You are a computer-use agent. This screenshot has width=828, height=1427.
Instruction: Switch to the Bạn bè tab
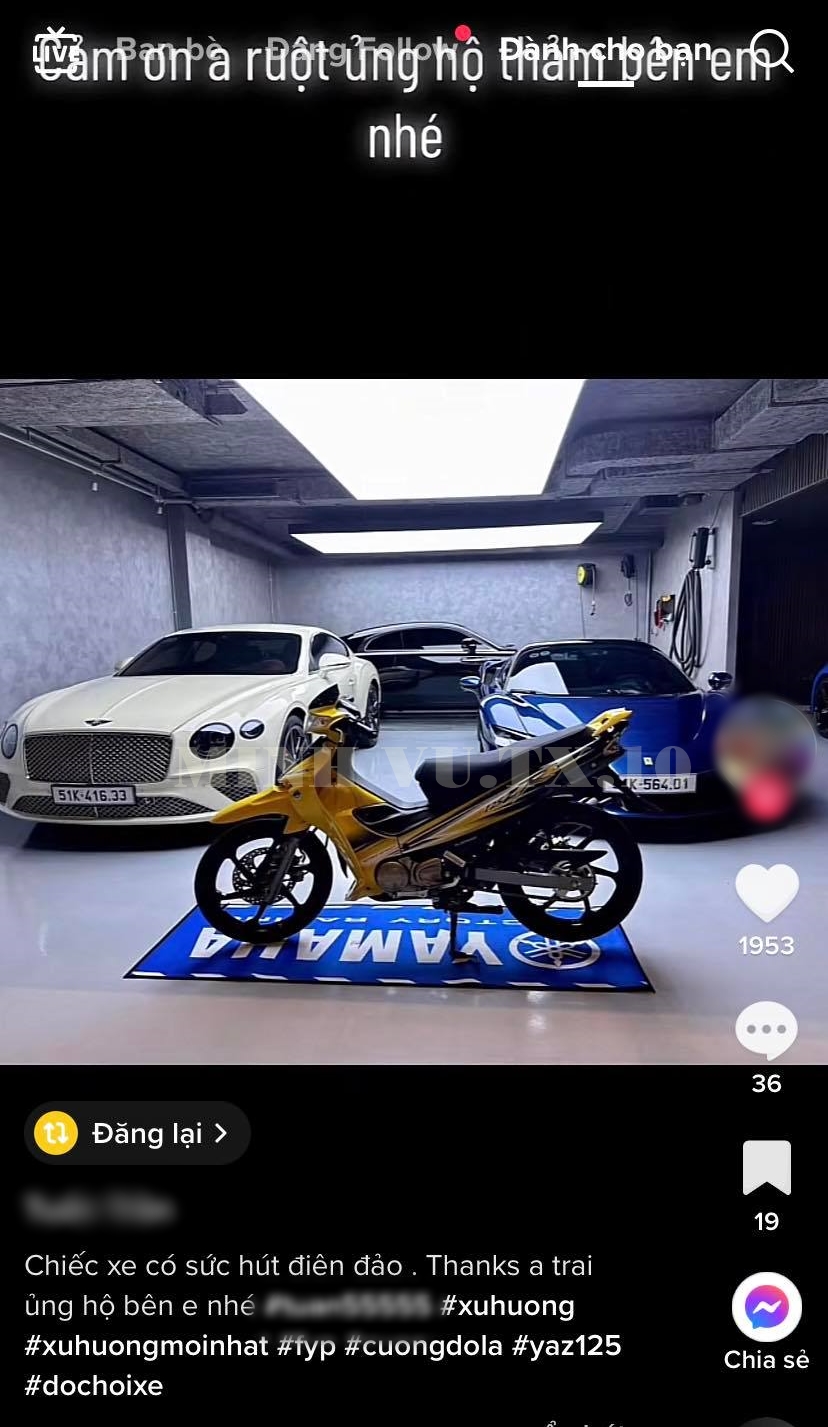(167, 49)
